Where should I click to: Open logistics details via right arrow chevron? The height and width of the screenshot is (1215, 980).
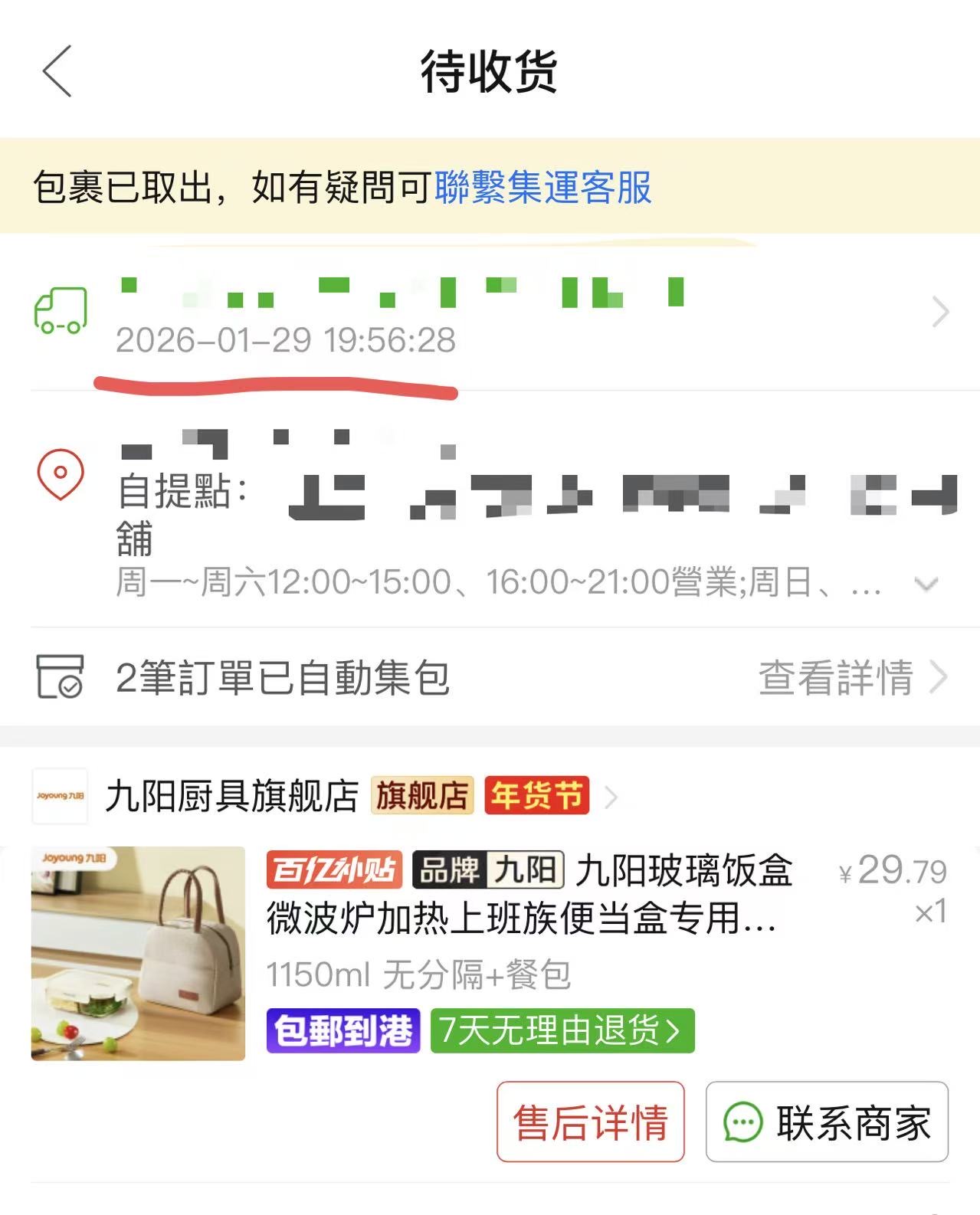point(942,310)
